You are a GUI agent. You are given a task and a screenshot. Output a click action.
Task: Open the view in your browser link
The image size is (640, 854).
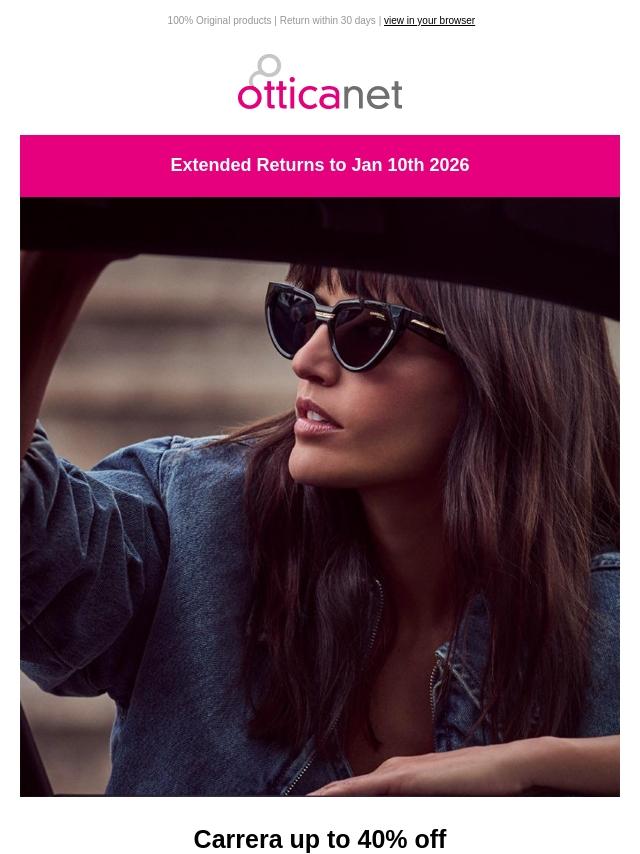click(429, 21)
